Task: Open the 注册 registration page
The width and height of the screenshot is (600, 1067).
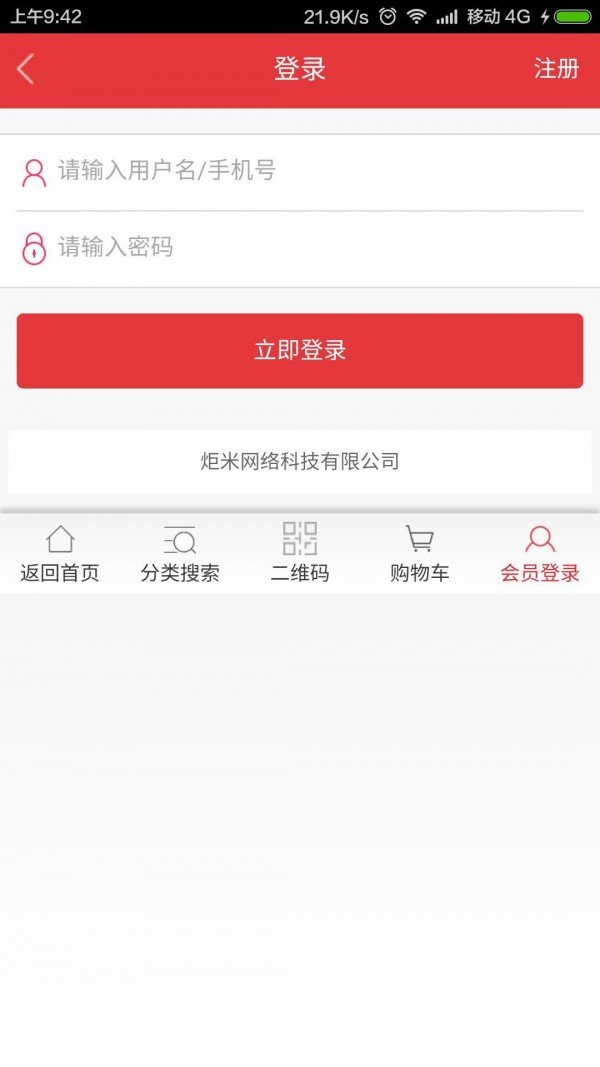Action: [x=556, y=69]
